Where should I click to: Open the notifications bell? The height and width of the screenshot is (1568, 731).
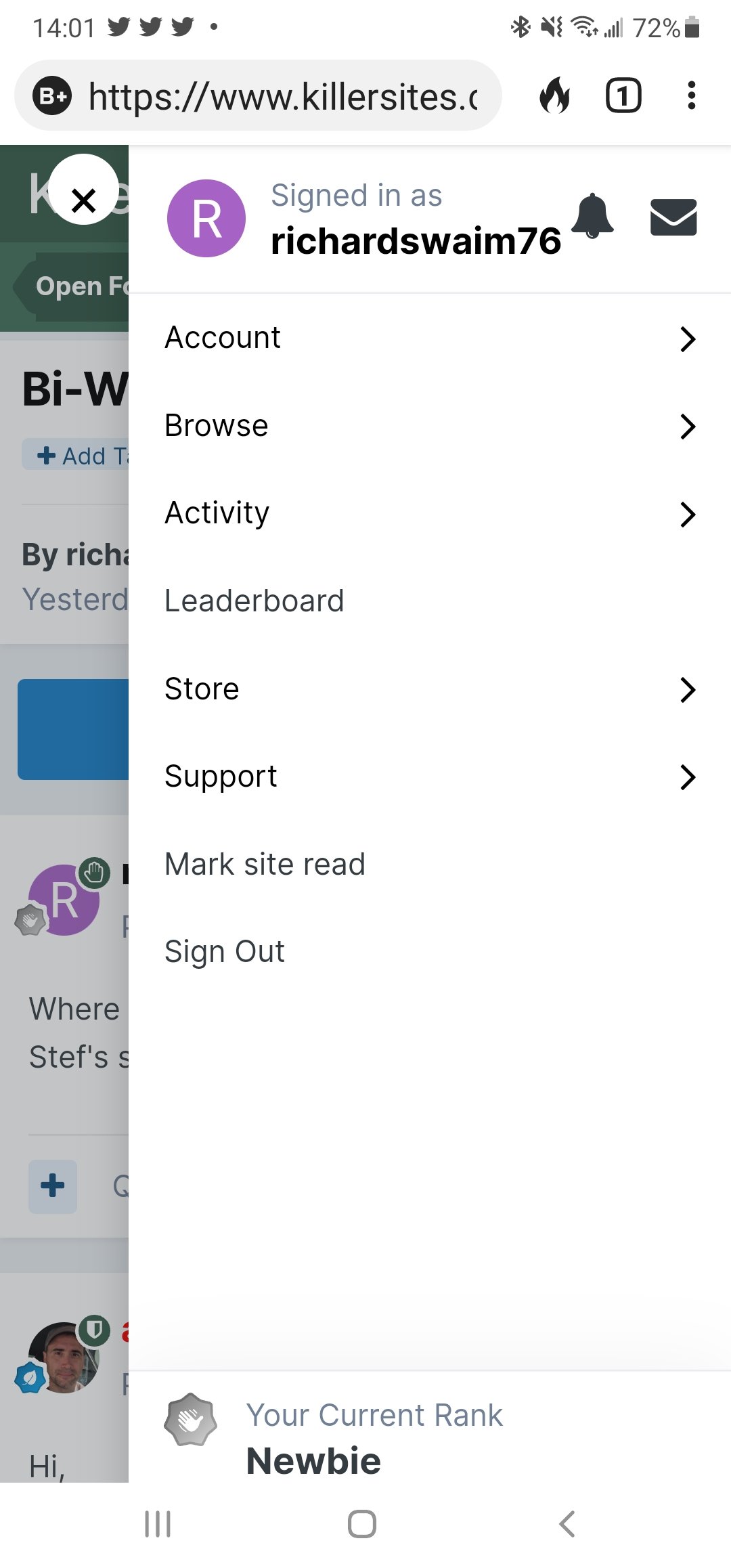[592, 216]
